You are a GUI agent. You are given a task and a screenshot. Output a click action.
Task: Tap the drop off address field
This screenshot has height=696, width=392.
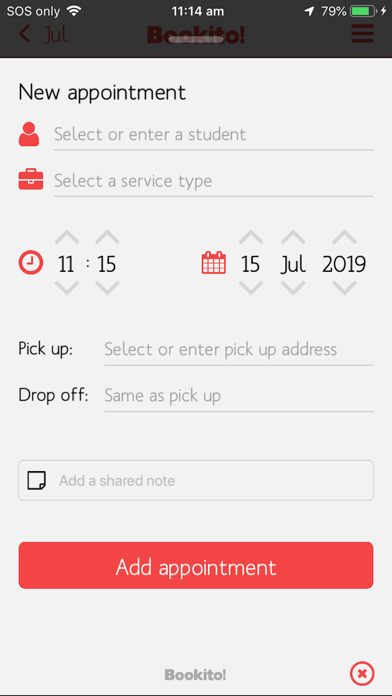click(x=238, y=396)
